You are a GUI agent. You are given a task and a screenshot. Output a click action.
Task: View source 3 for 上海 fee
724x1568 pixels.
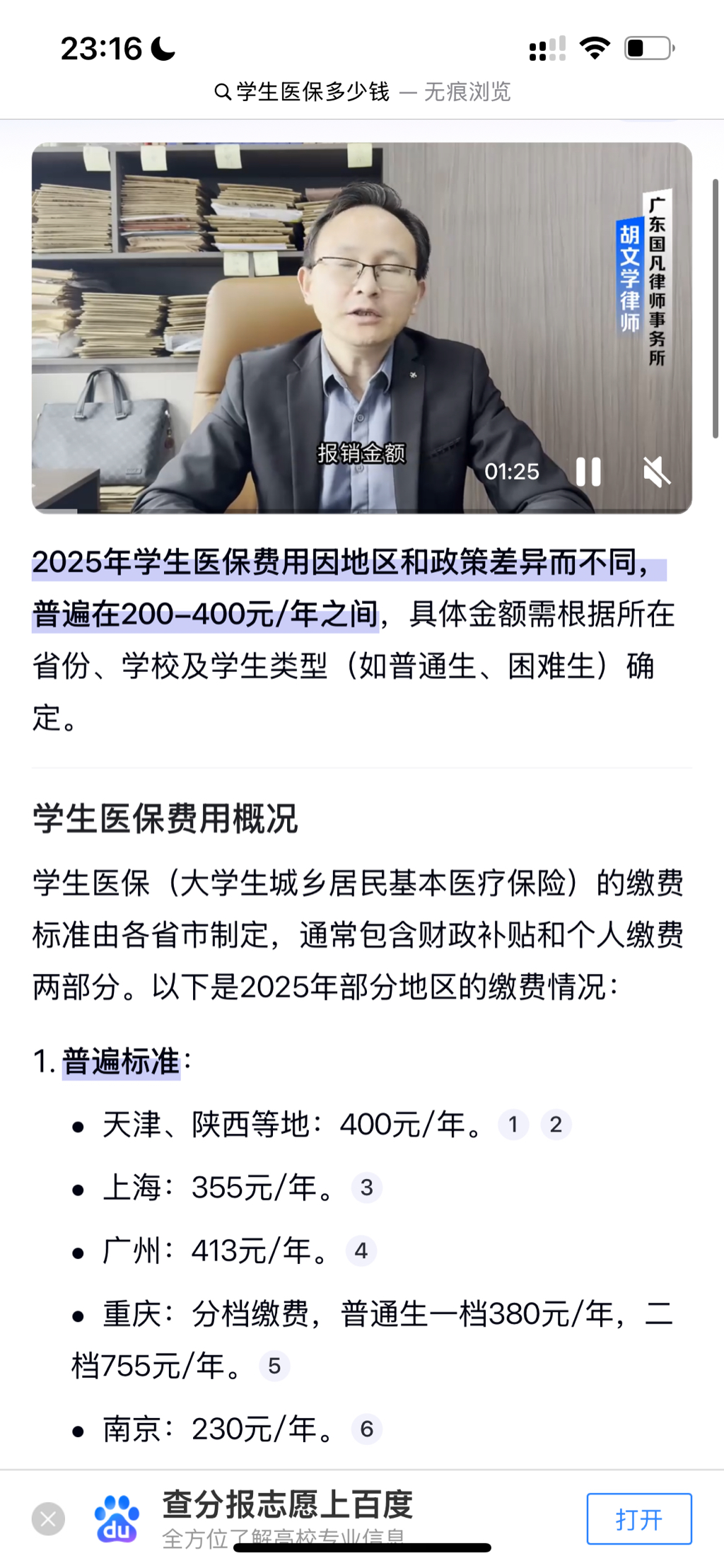point(366,1187)
